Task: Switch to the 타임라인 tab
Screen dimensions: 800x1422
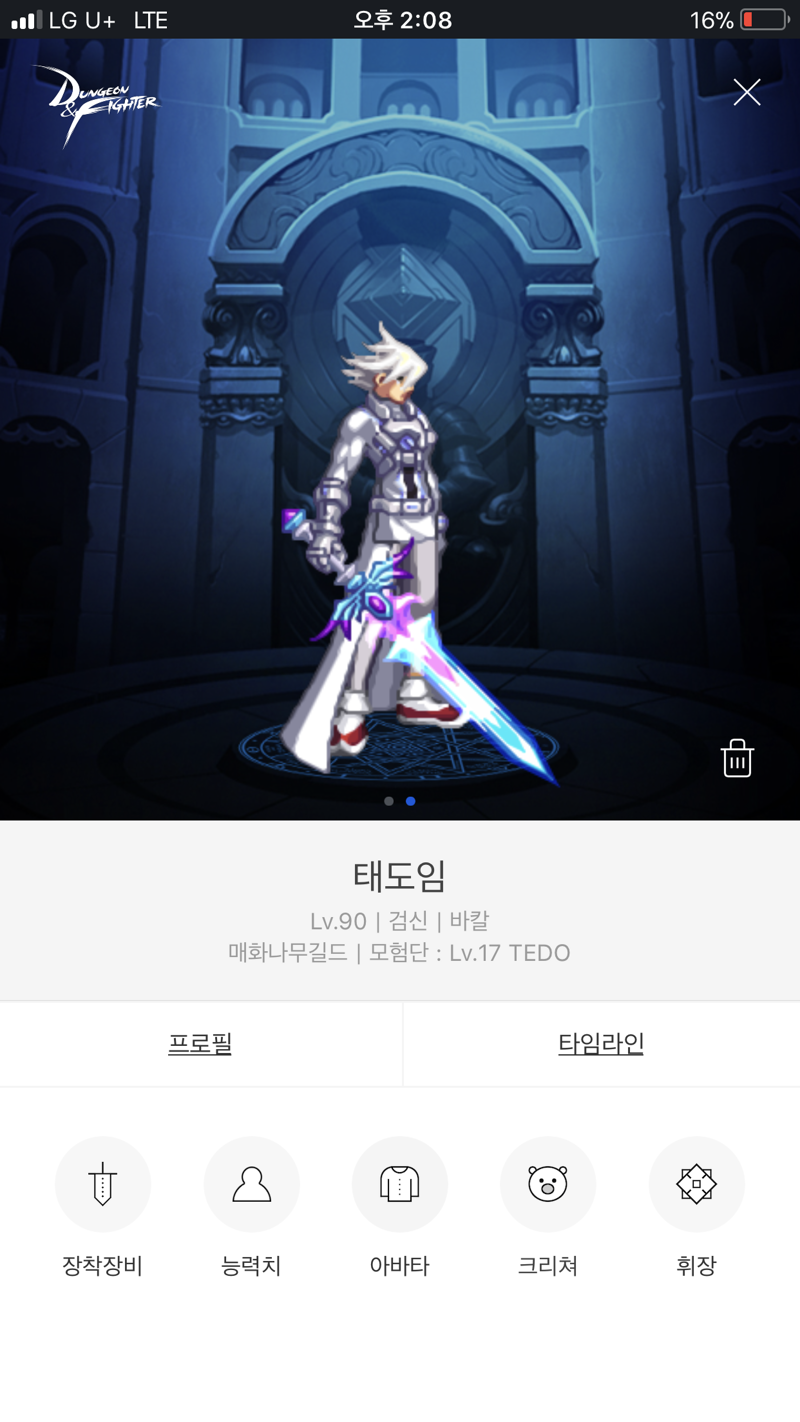Action: click(601, 1044)
